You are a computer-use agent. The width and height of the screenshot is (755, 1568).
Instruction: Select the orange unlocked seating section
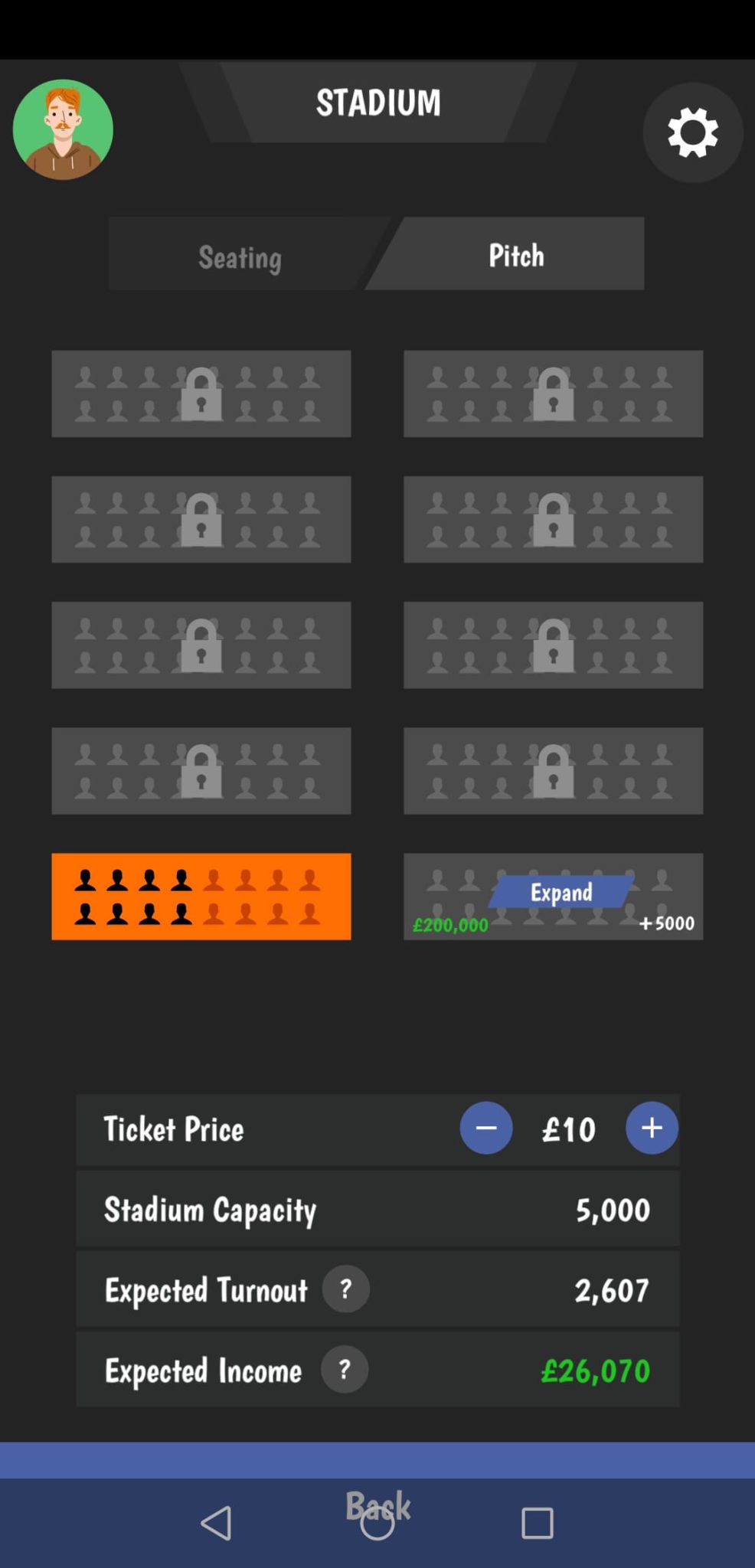click(x=201, y=897)
